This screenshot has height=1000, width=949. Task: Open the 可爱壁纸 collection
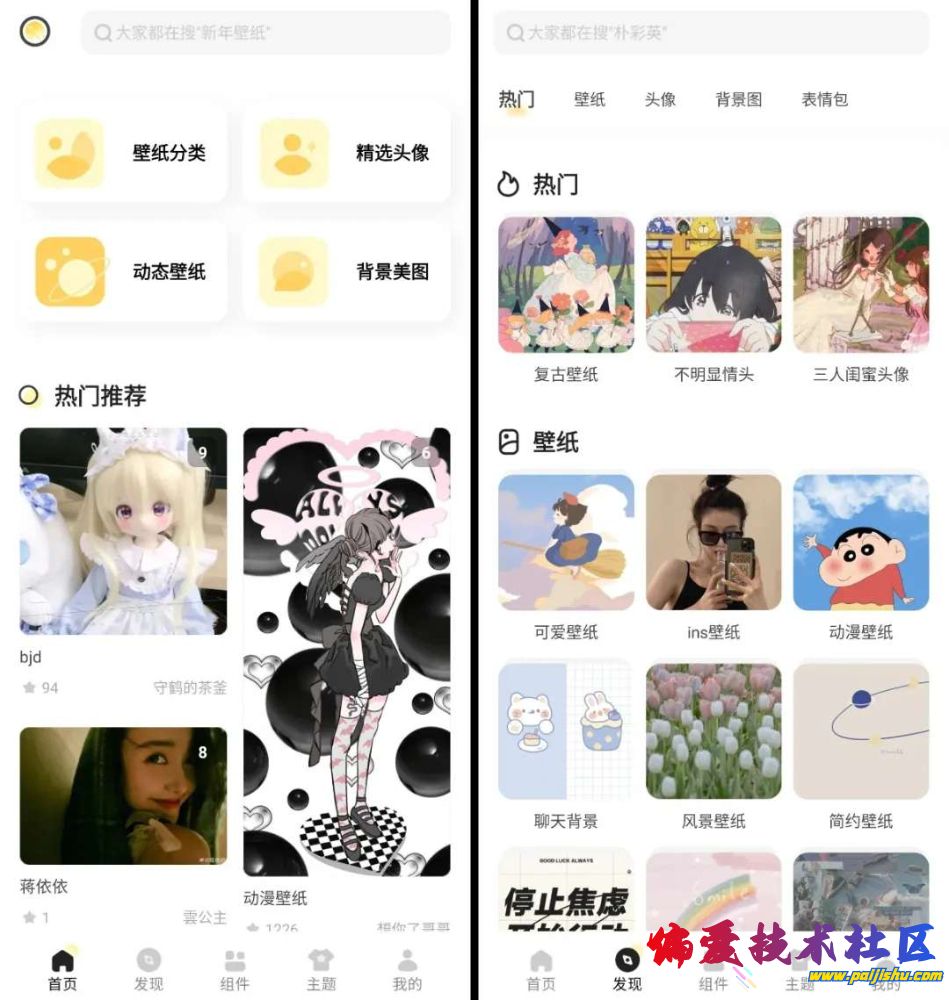pyautogui.click(x=566, y=542)
